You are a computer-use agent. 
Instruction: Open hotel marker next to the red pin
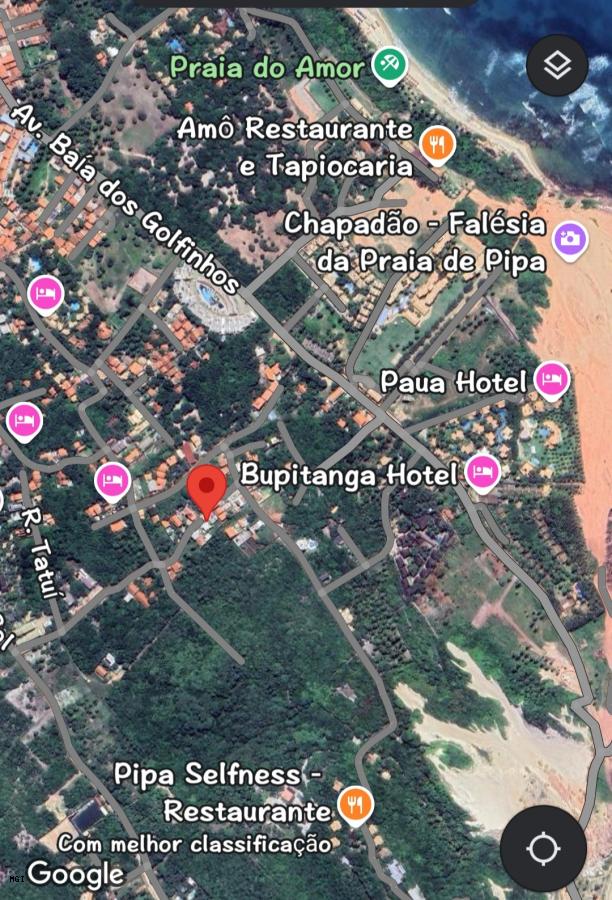[x=113, y=481]
